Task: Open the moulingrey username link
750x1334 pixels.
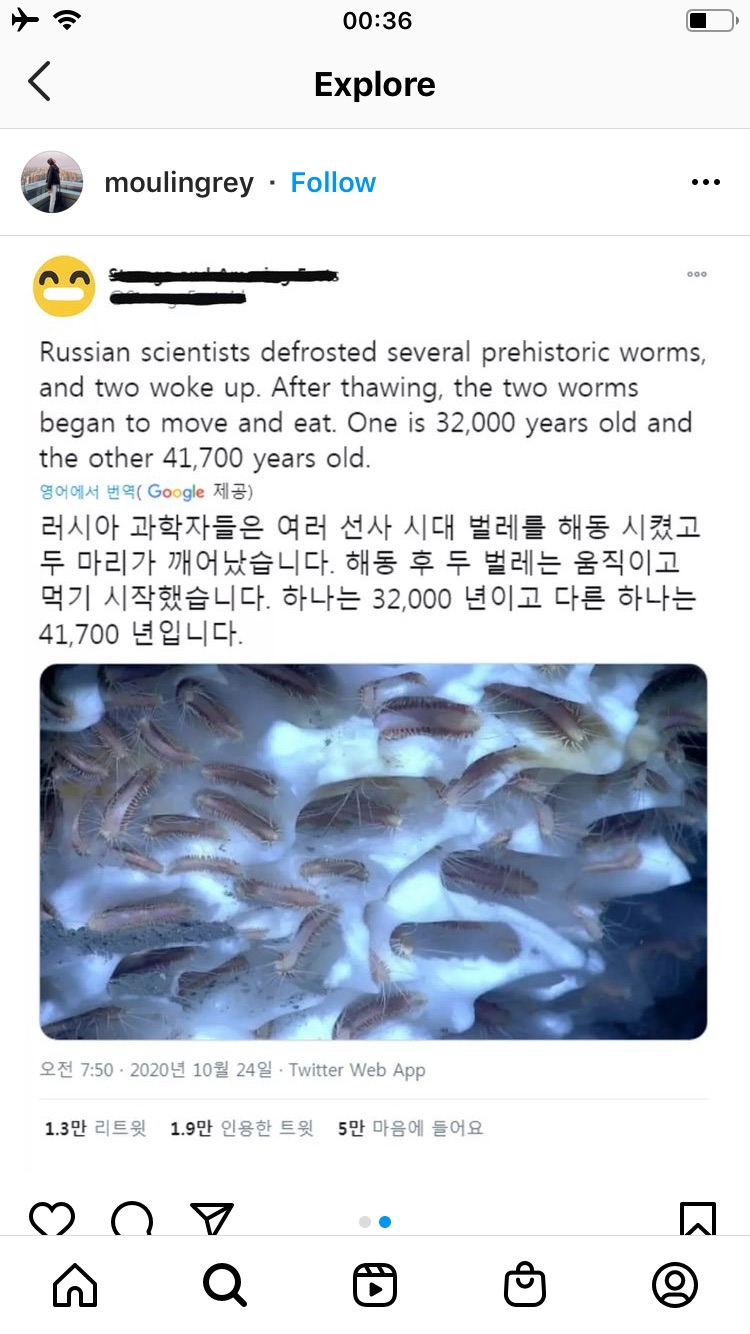Action: (x=179, y=183)
